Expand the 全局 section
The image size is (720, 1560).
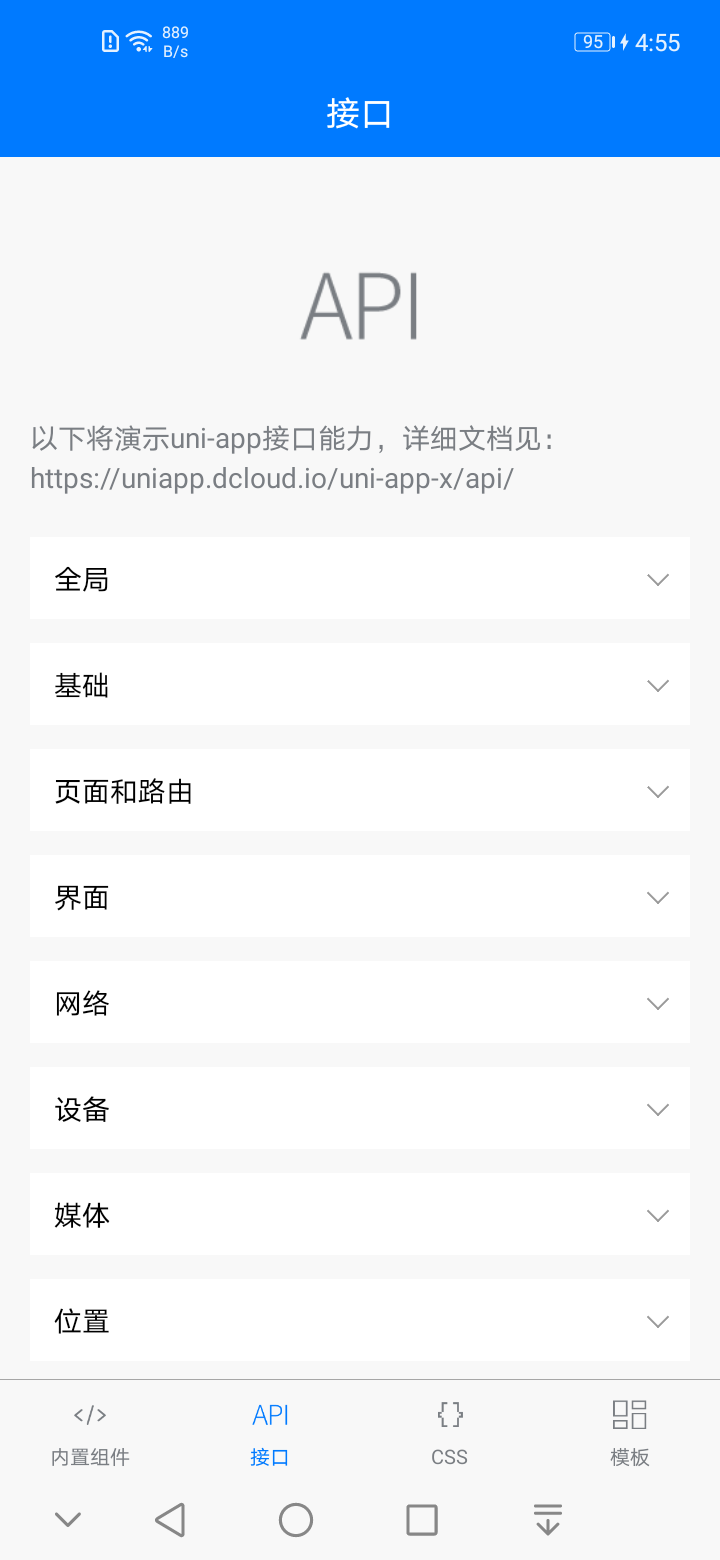point(360,579)
